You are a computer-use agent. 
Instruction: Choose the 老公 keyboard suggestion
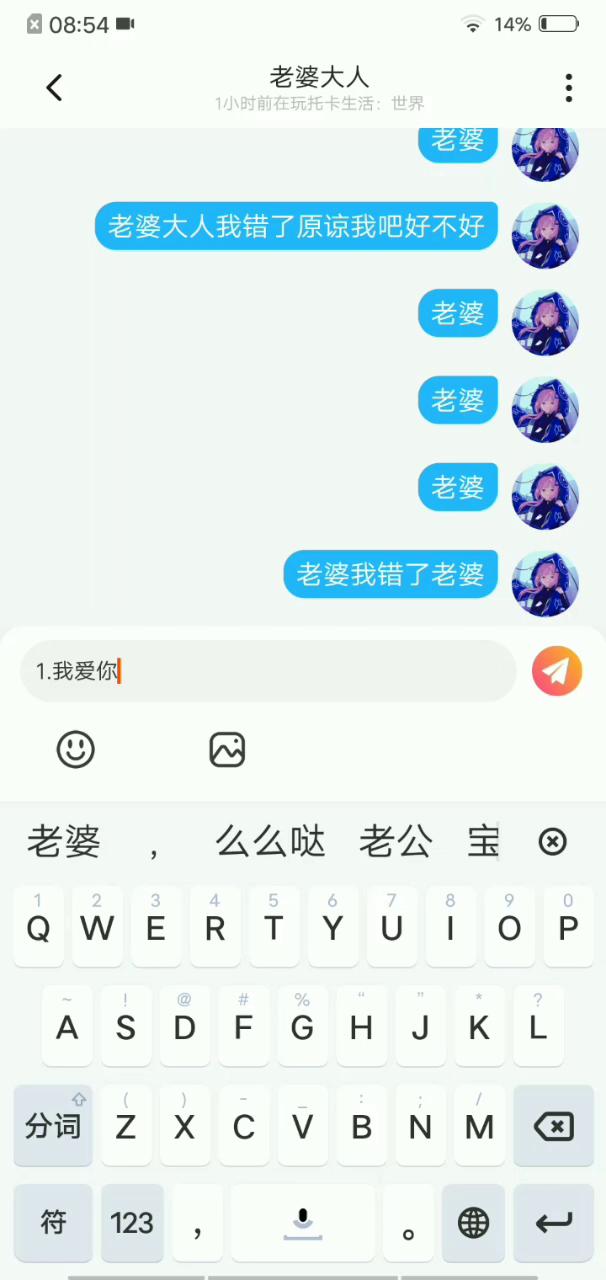point(395,842)
